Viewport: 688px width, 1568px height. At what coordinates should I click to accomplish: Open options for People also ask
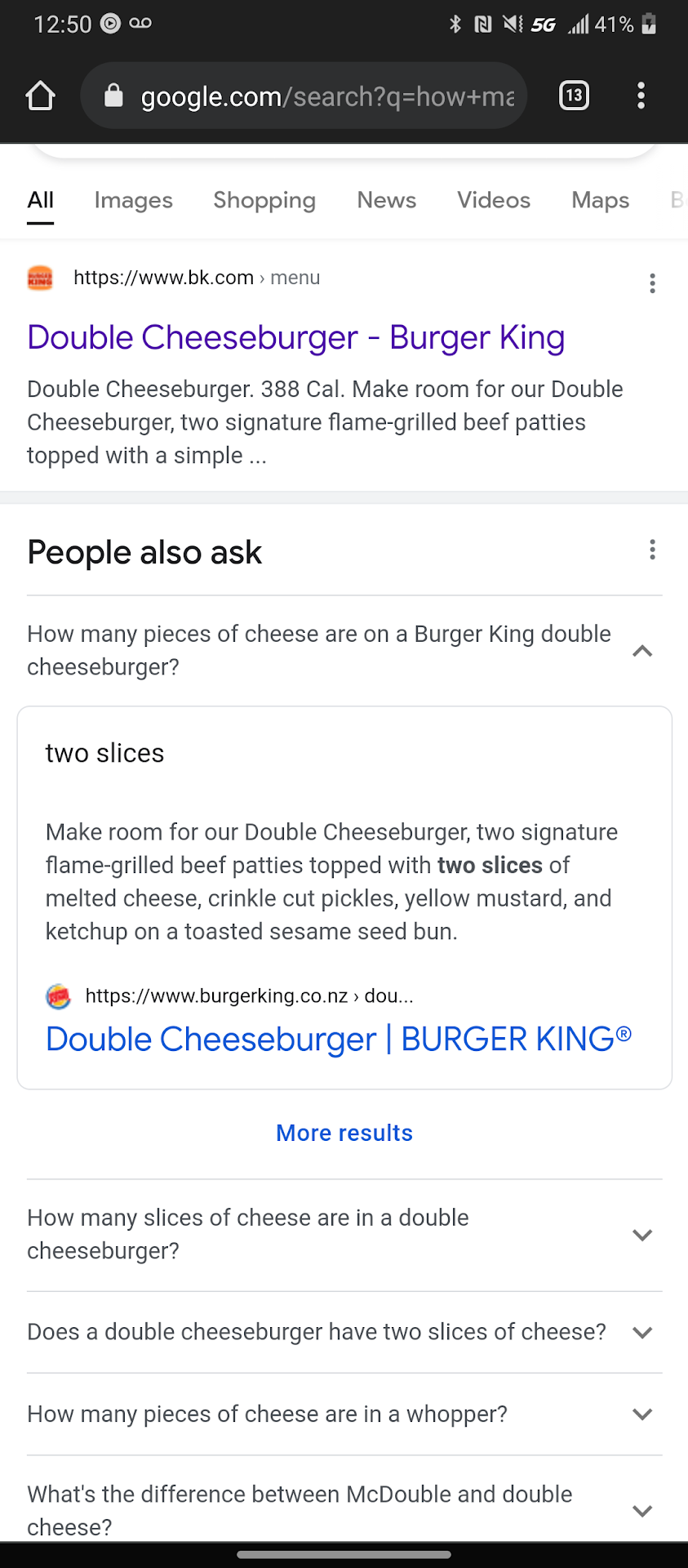(x=652, y=550)
